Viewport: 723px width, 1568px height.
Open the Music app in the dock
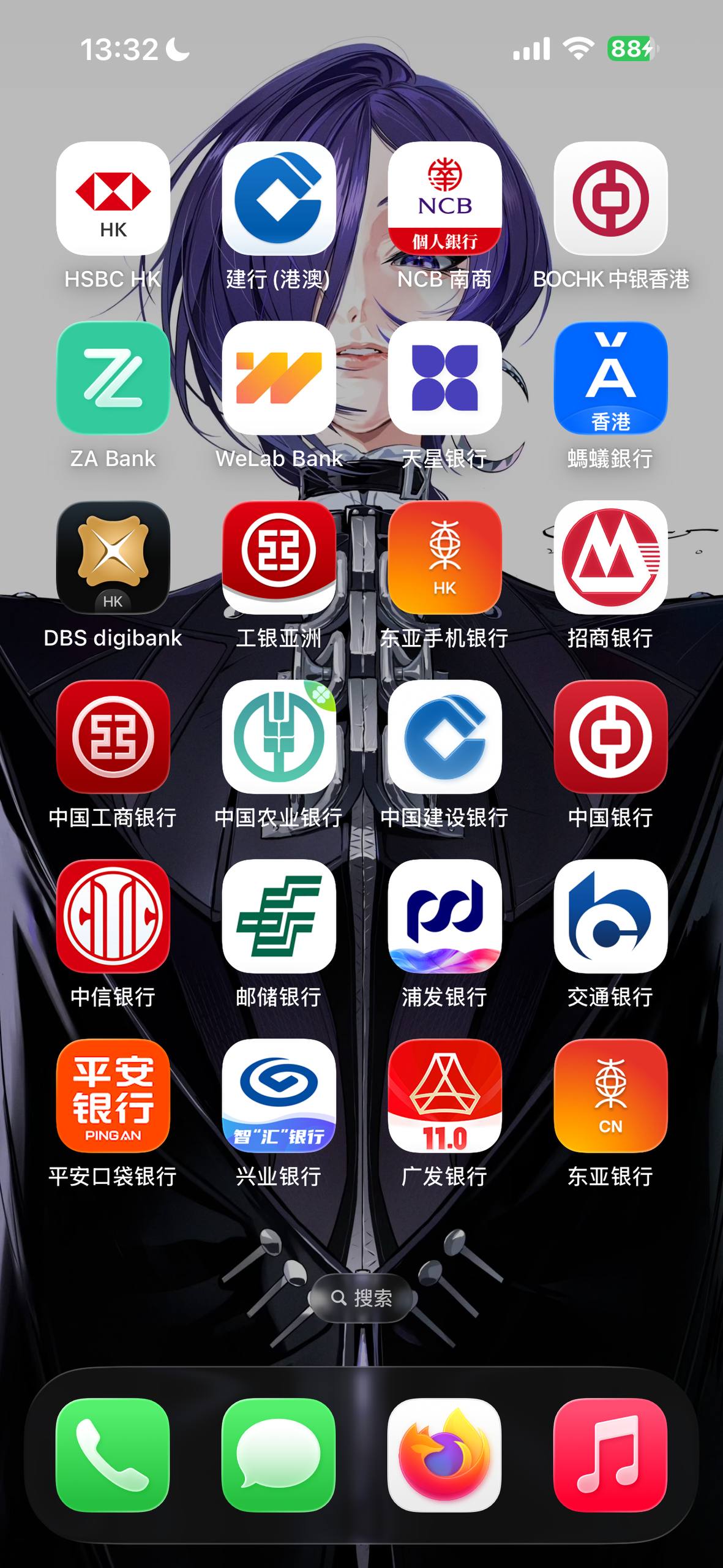tap(610, 1455)
